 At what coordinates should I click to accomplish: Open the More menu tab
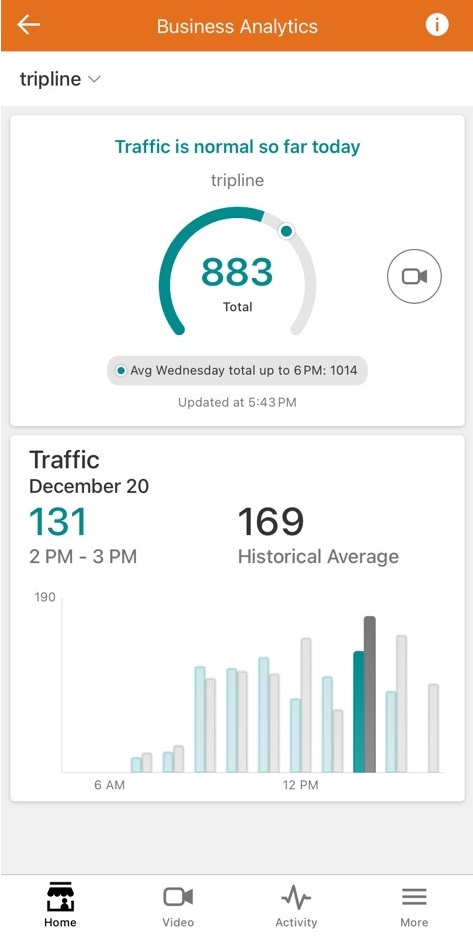[x=414, y=905]
